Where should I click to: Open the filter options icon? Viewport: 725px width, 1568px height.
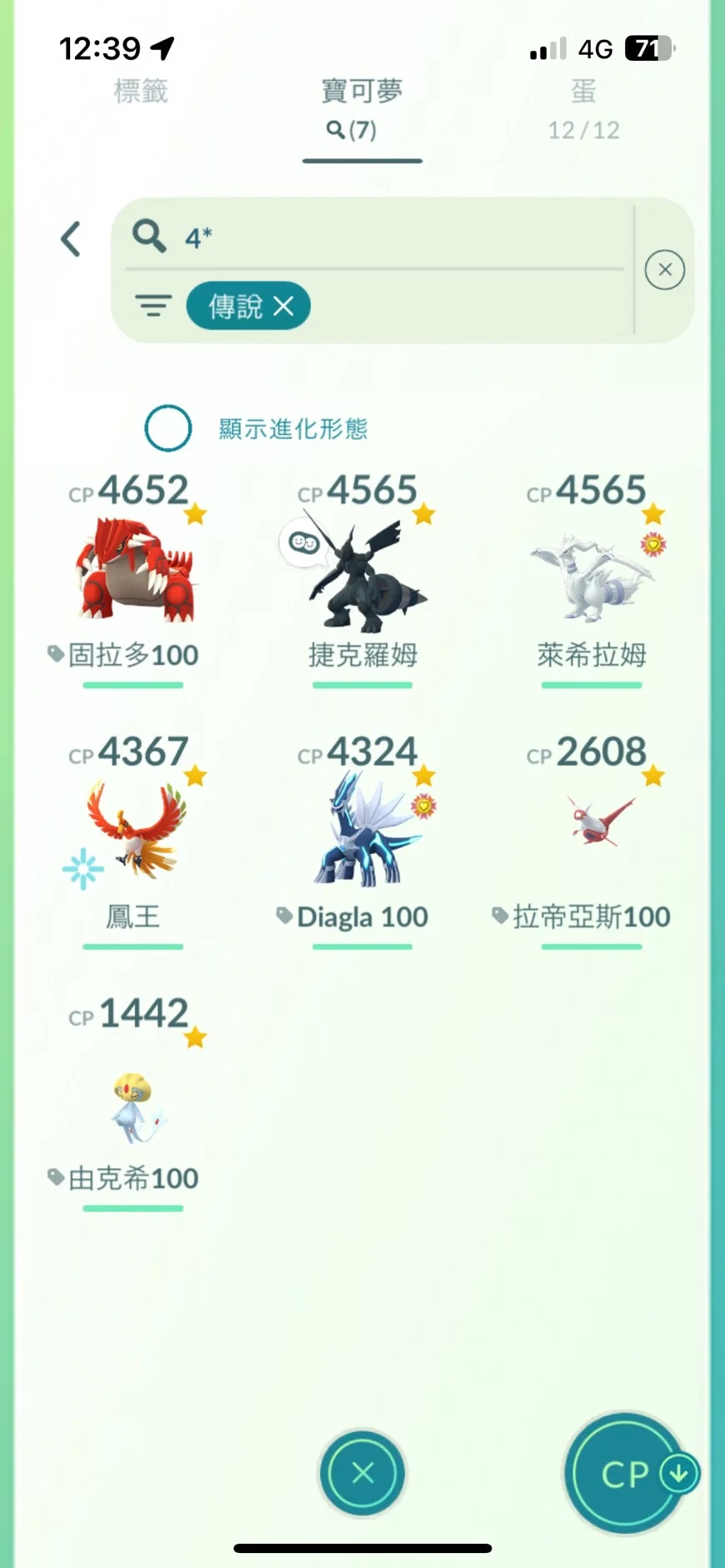click(153, 306)
